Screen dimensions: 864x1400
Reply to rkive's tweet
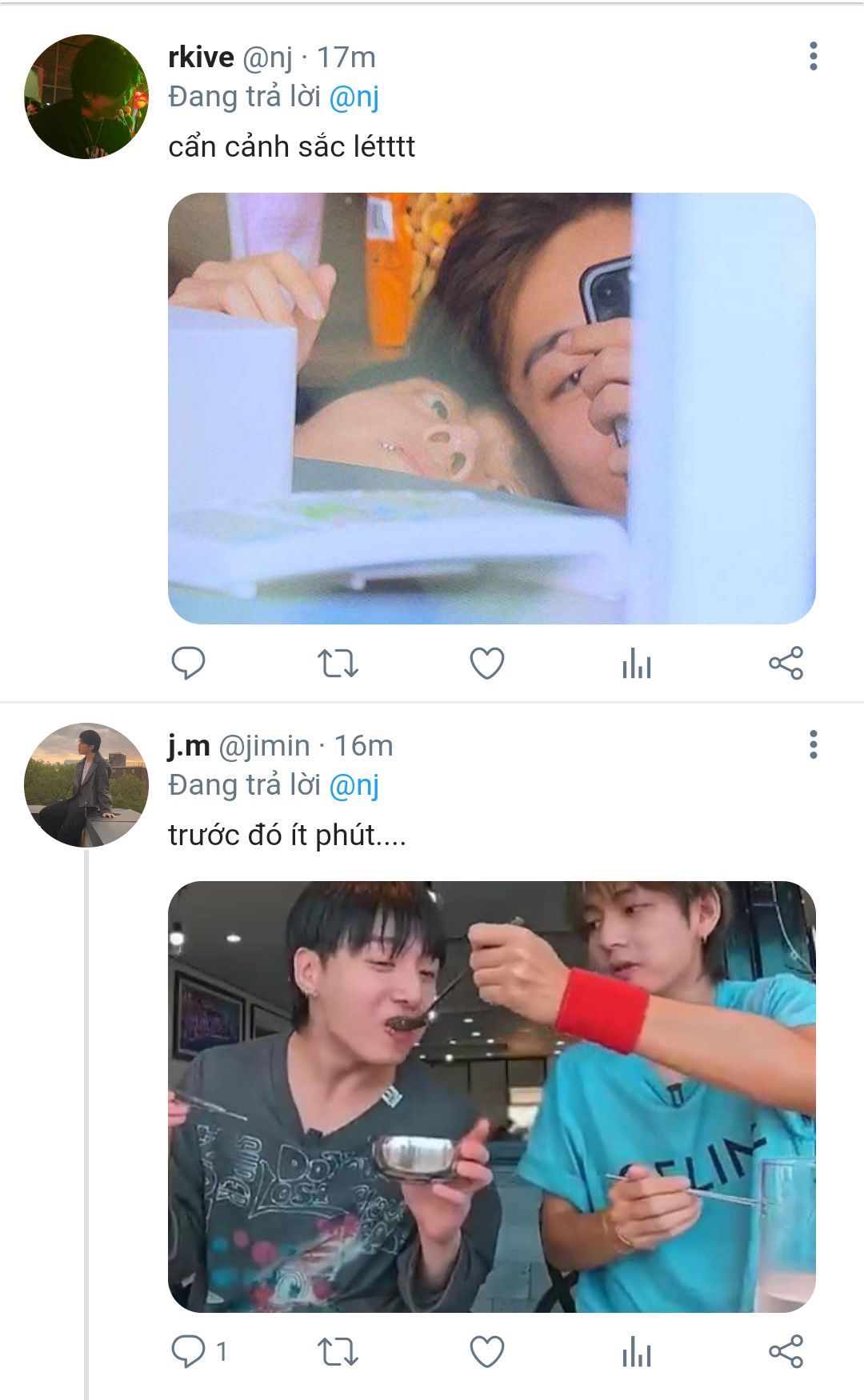tap(189, 664)
